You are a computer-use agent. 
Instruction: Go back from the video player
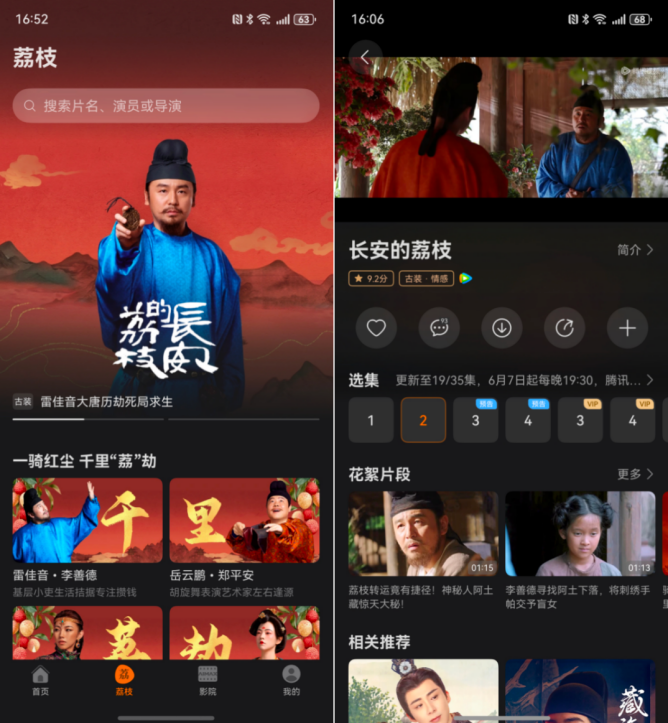[x=365, y=58]
